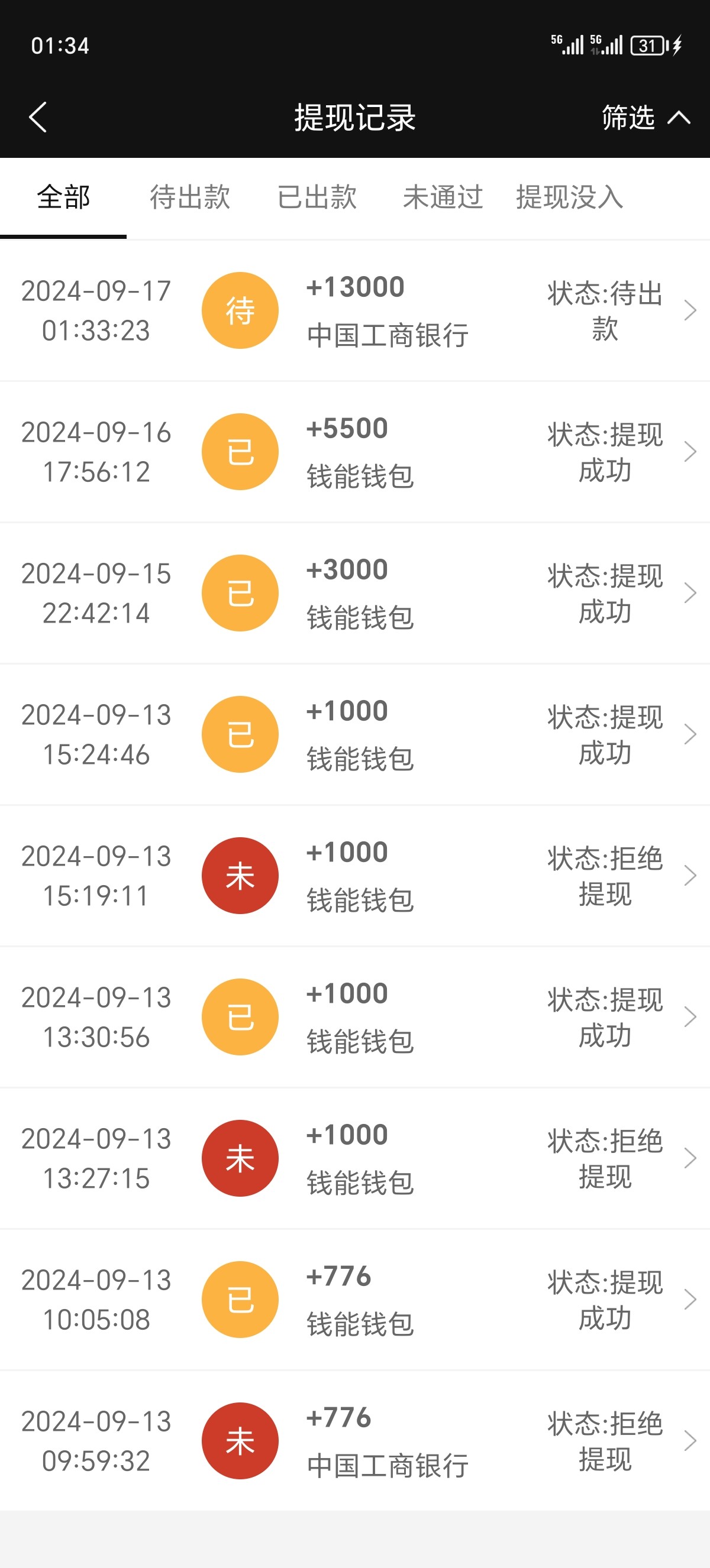Show the 已出款 tab
Screen dimensions: 710x1568
pyautogui.click(x=317, y=197)
